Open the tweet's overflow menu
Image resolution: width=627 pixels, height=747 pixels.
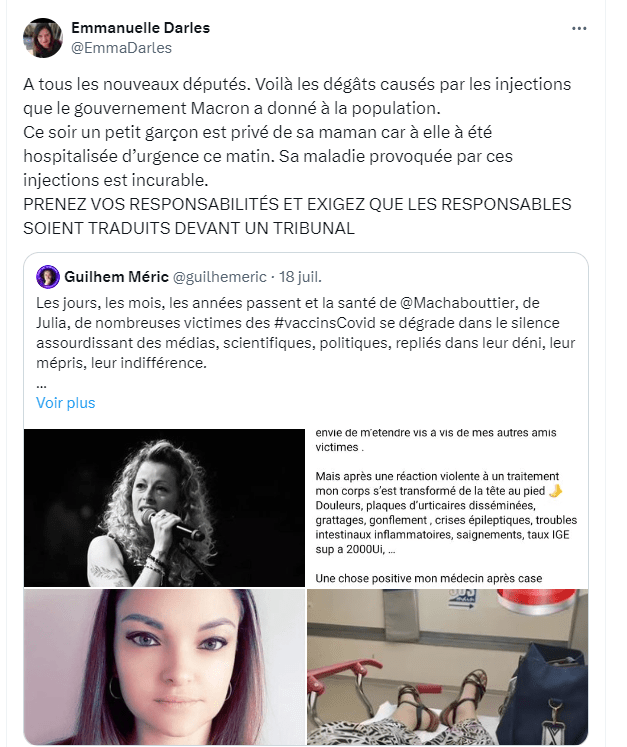point(578,29)
